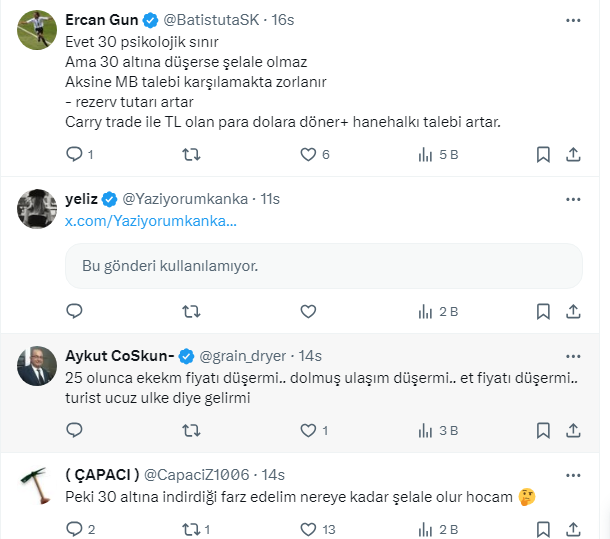This screenshot has width=610, height=539.
Task: Like Aykut CoSkun-'s post
Action: click(309, 431)
